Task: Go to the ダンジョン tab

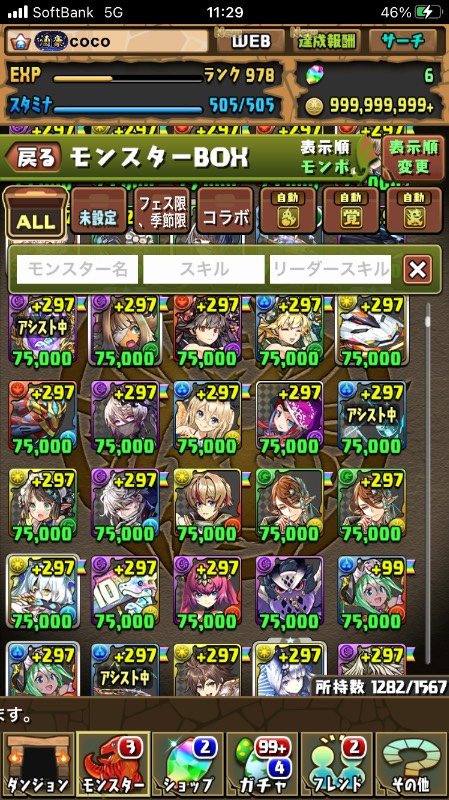Action: (x=36, y=765)
